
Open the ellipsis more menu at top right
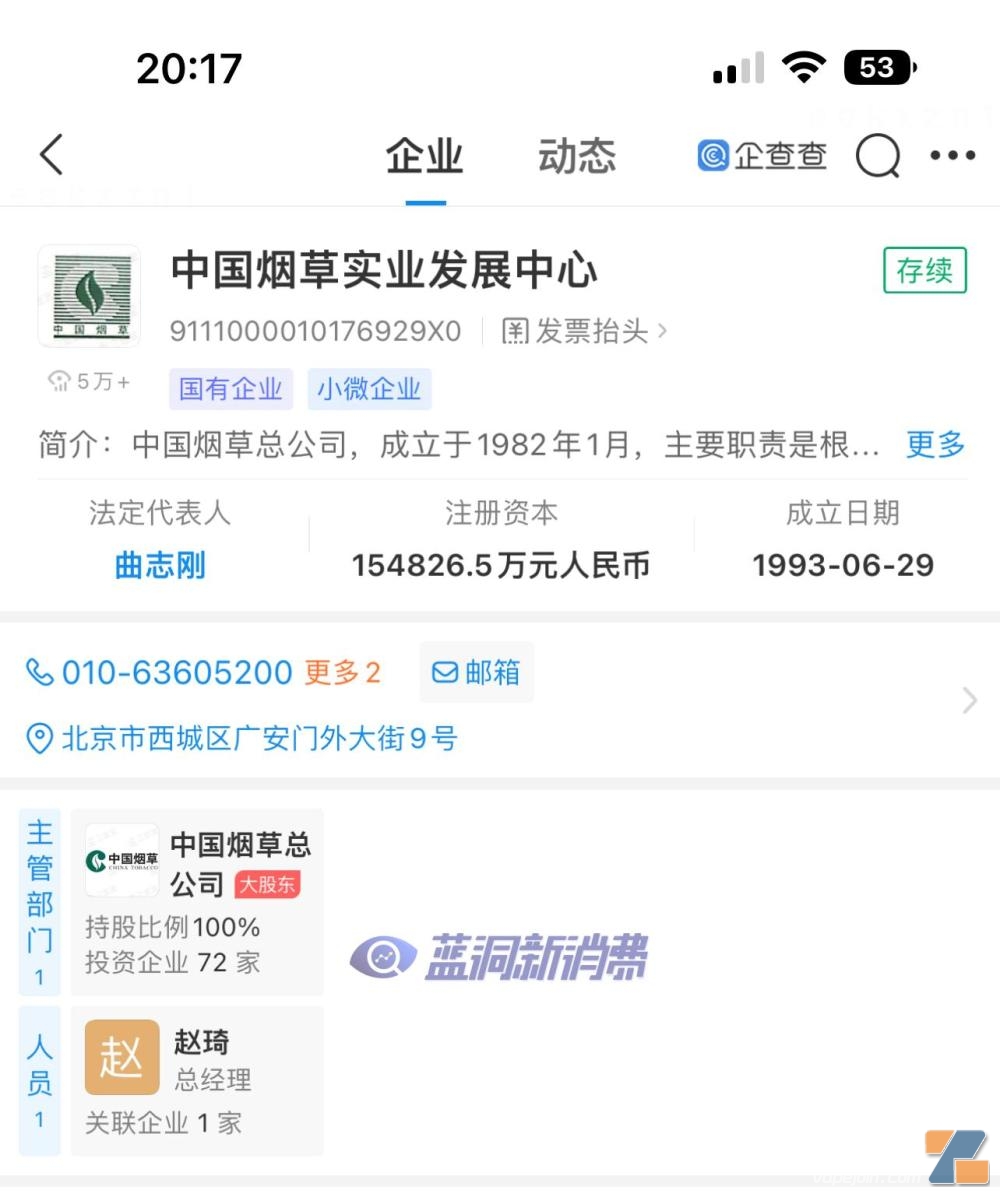pos(952,156)
